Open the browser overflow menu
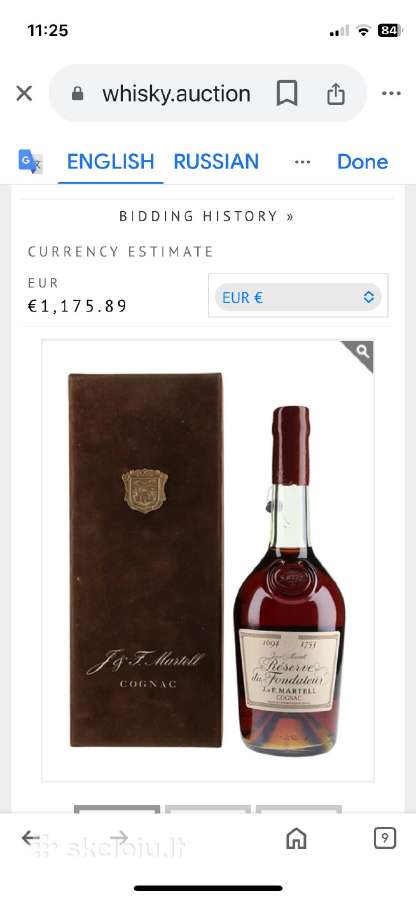Image resolution: width=416 pixels, height=900 pixels. point(391,94)
